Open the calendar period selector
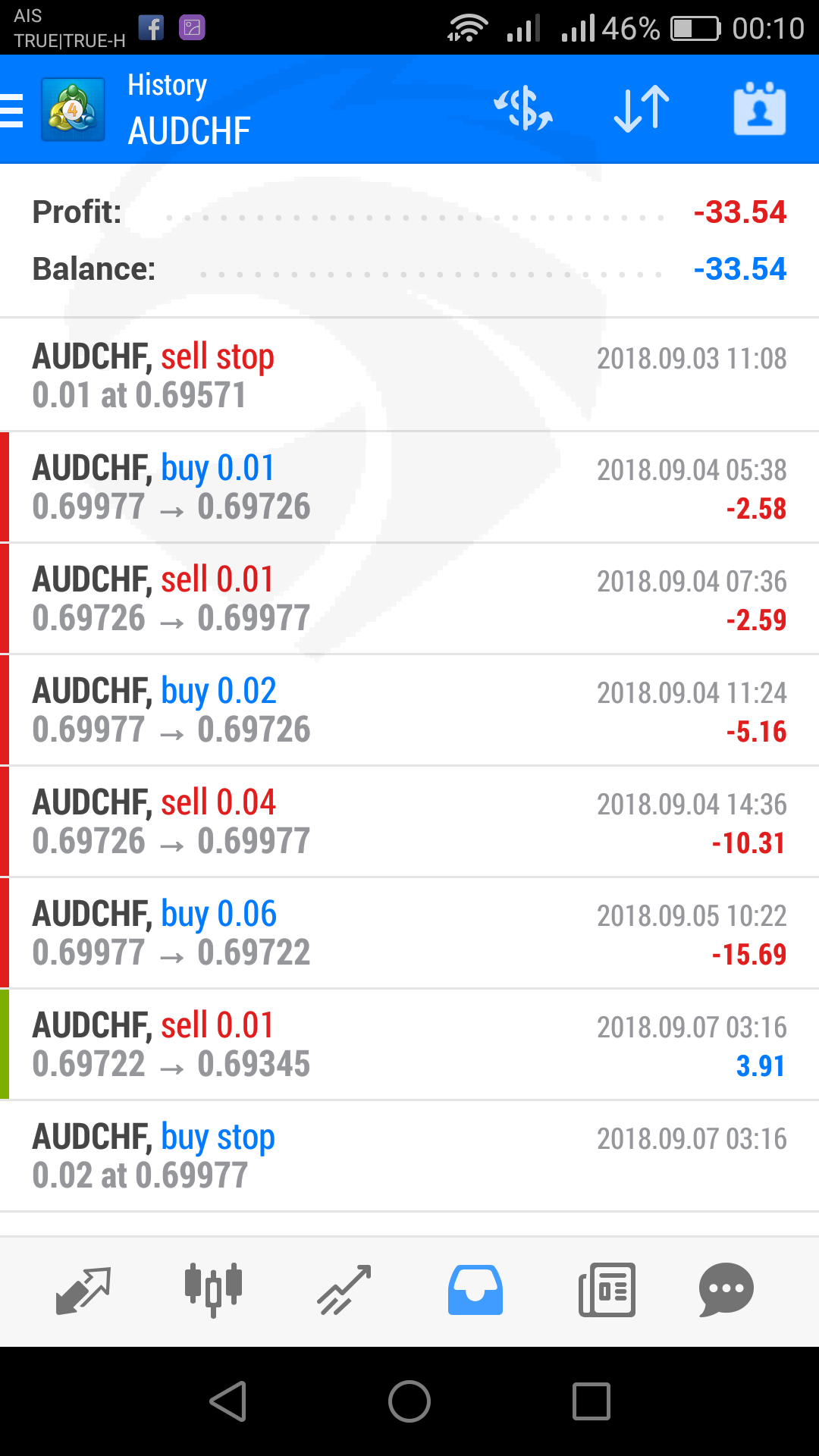This screenshot has width=819, height=1456. (759, 108)
